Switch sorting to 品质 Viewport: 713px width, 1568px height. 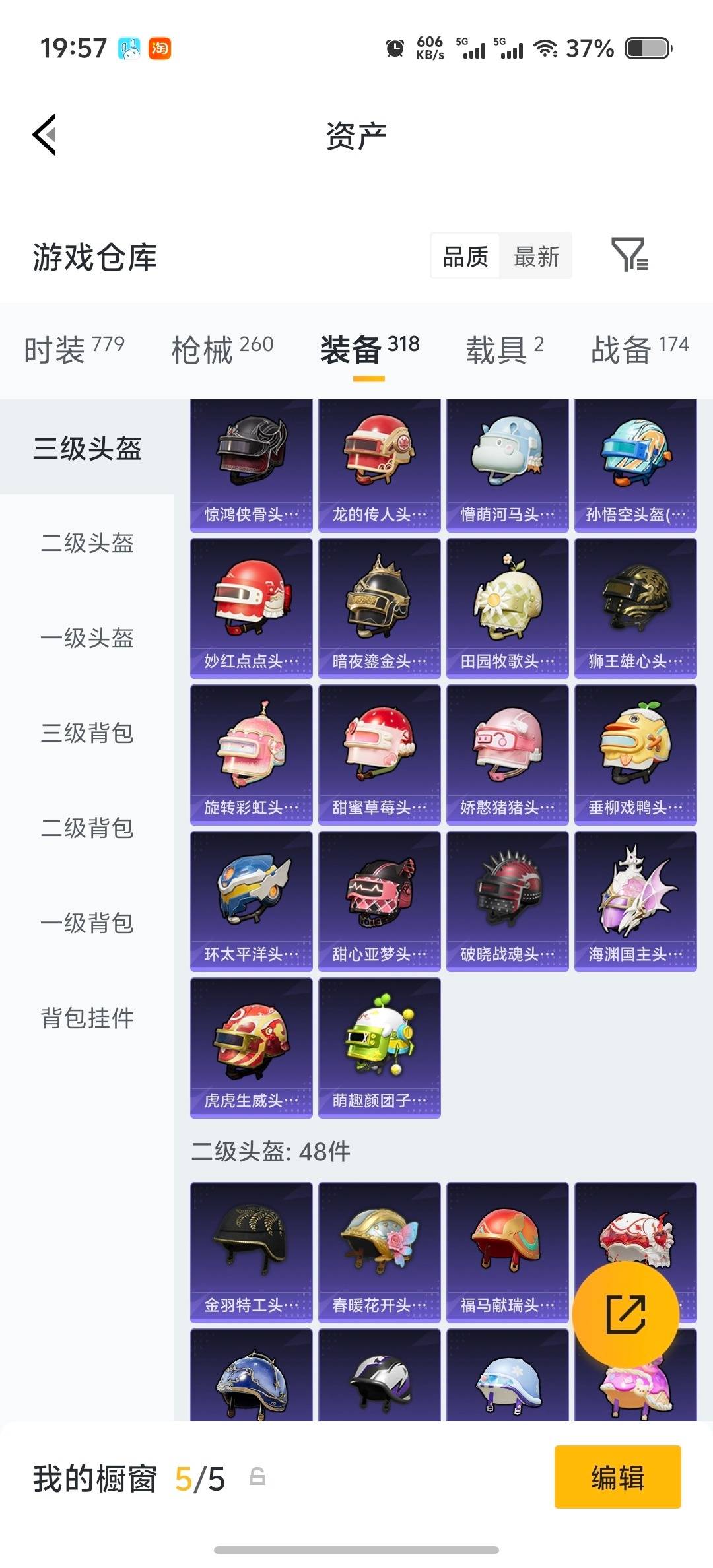tap(463, 255)
